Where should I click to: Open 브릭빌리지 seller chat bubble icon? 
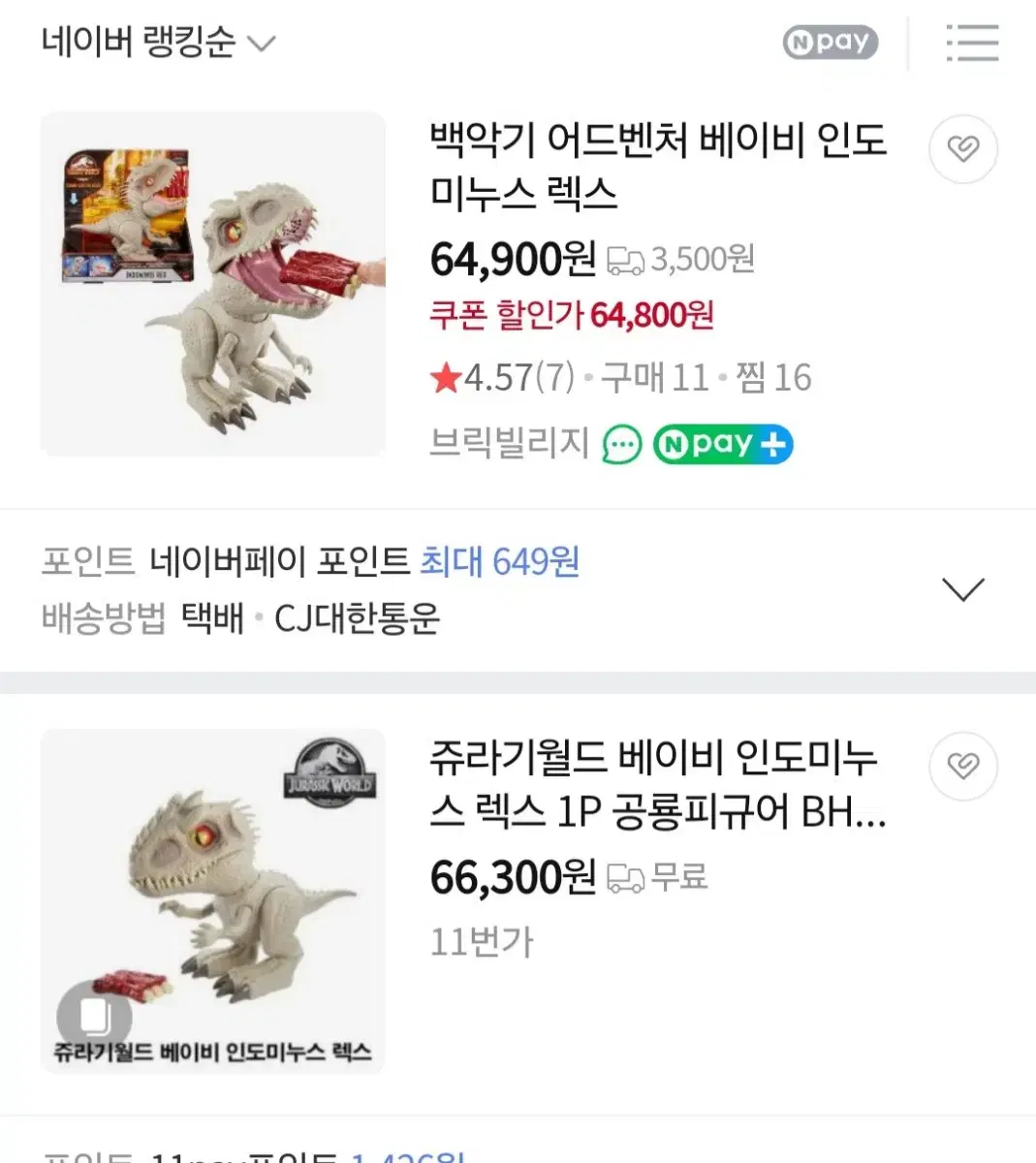tap(620, 443)
